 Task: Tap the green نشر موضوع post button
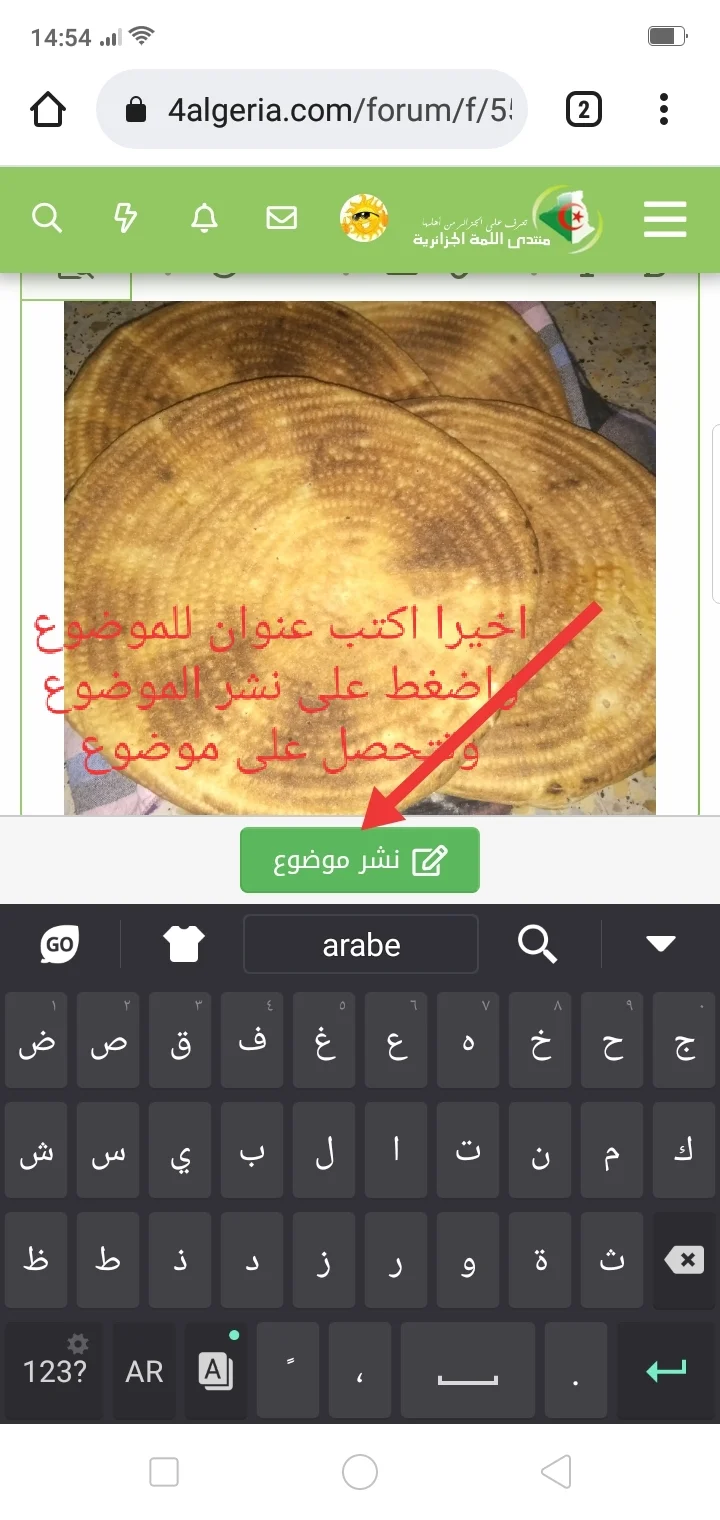click(x=360, y=860)
